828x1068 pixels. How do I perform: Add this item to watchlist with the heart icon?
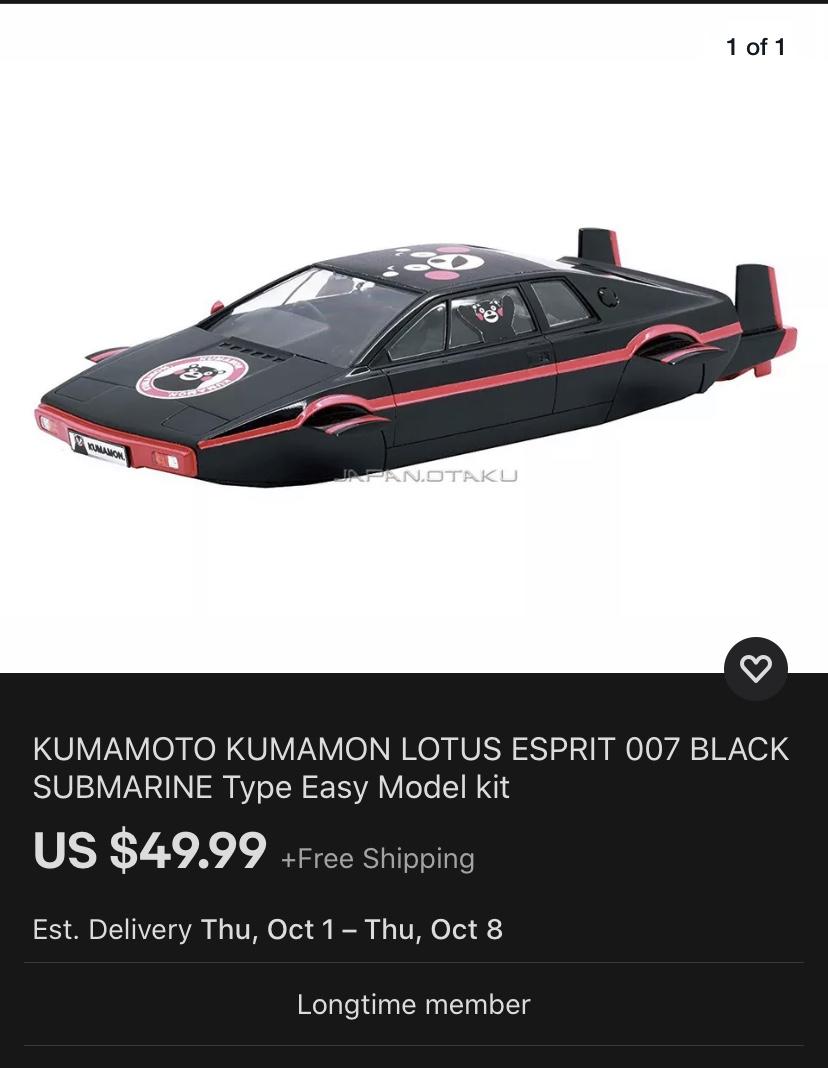[755, 668]
